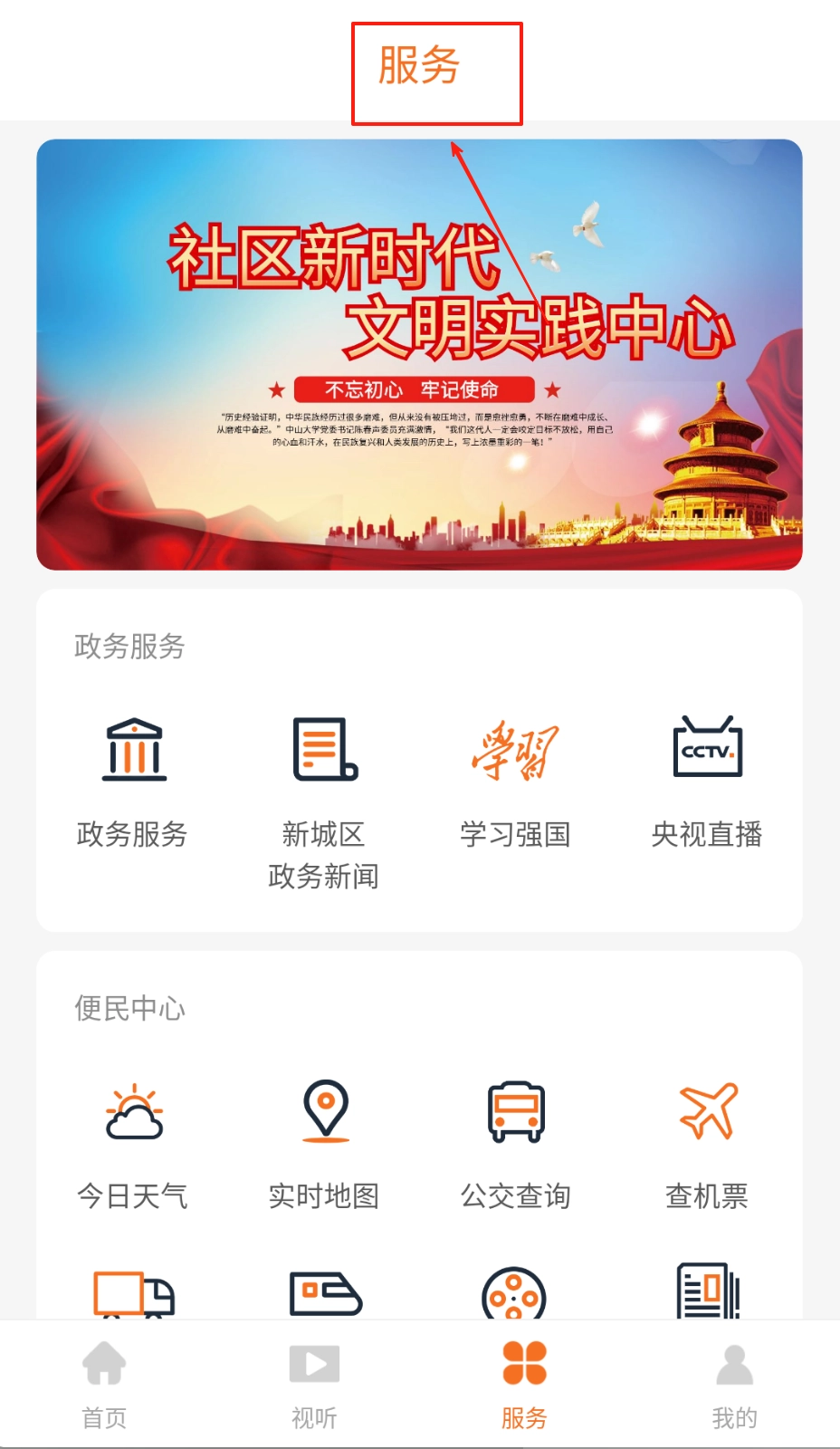Open the 社区新时代文明实践中心 banner

(419, 354)
